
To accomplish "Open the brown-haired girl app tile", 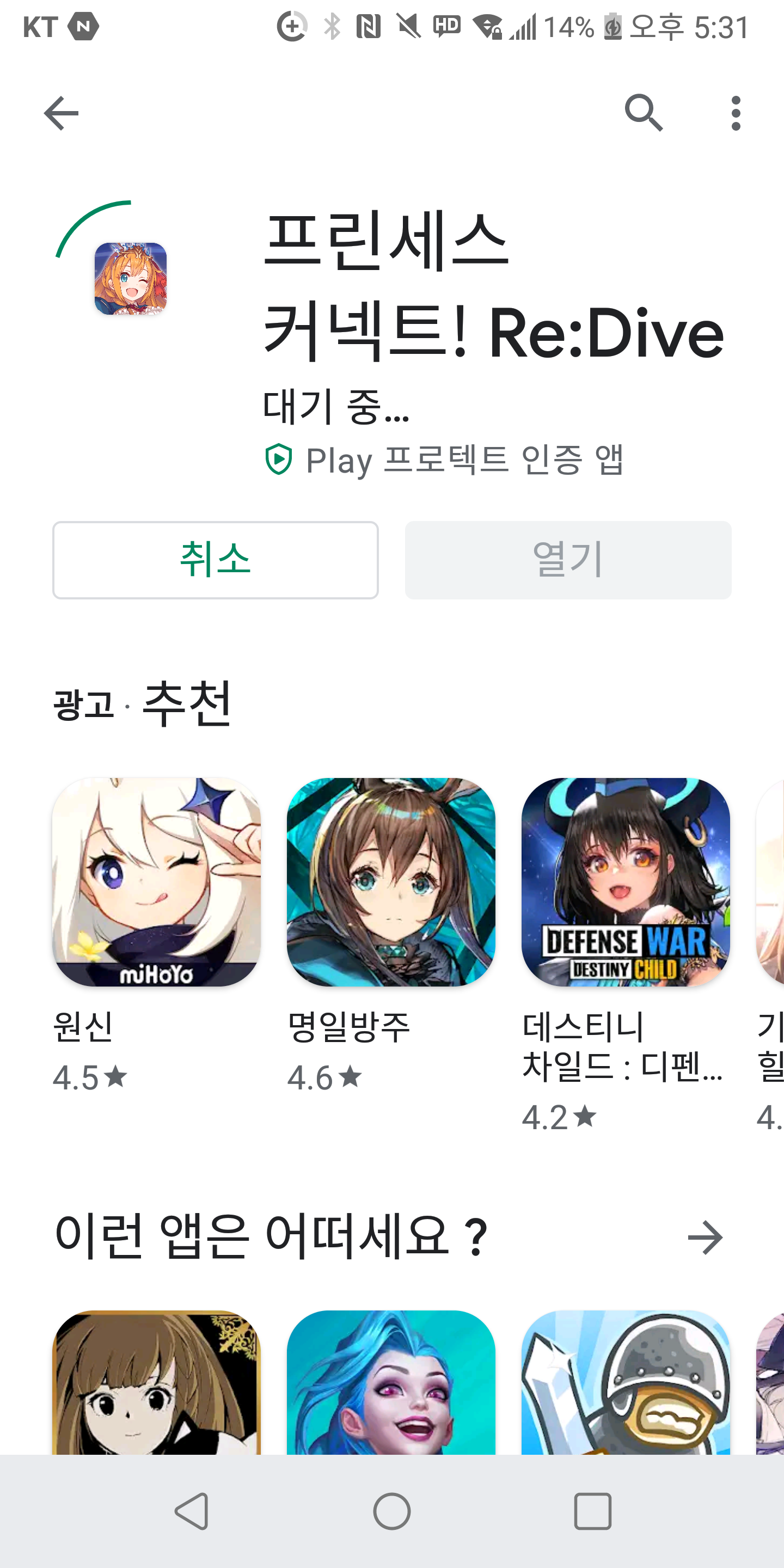I will (x=156, y=1382).
